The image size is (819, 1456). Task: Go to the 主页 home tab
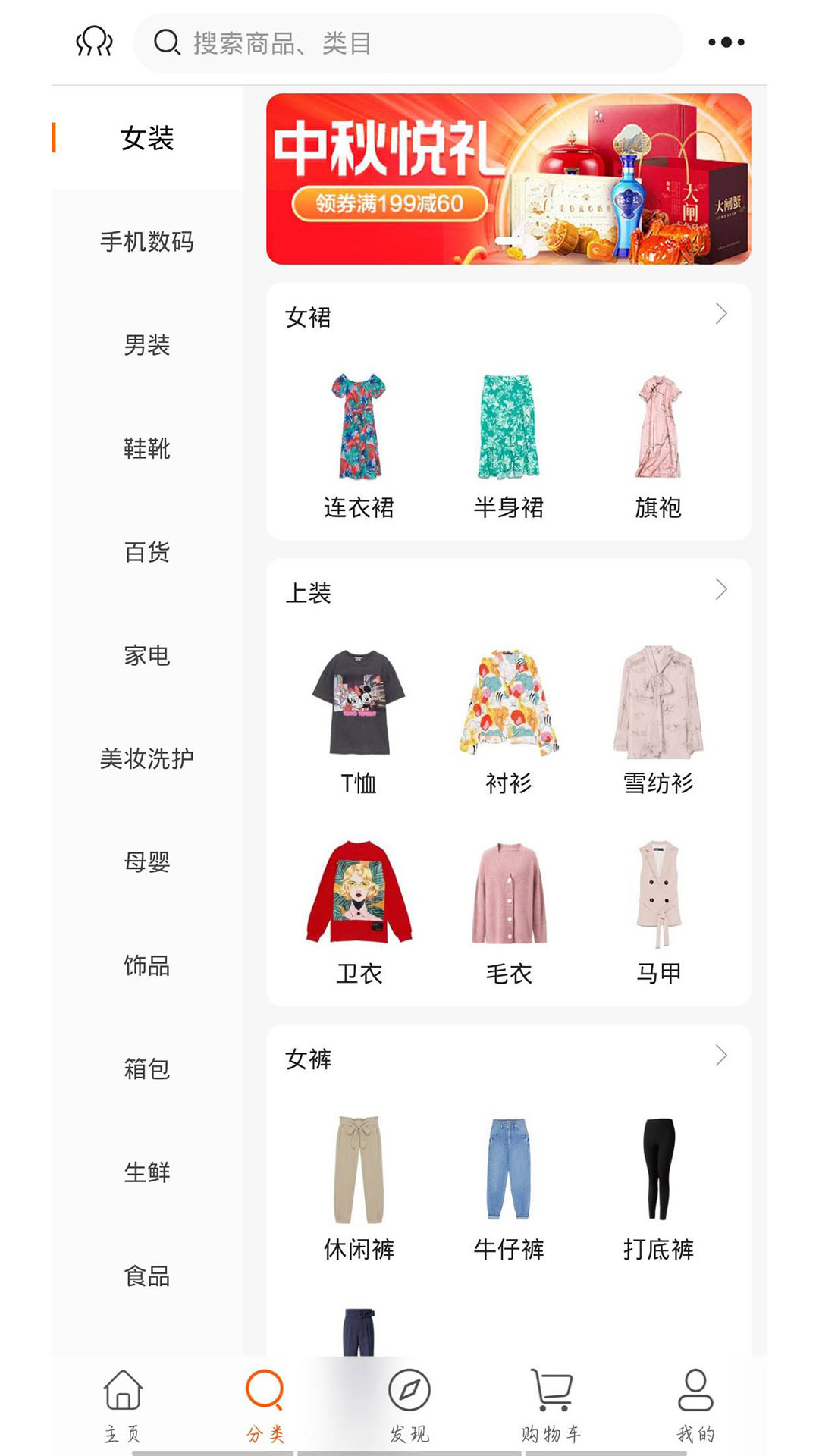click(123, 1404)
